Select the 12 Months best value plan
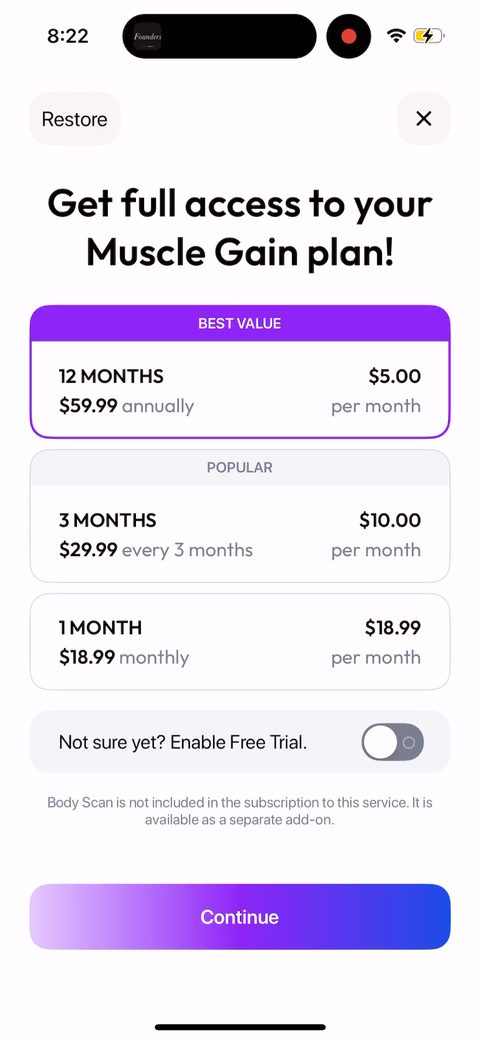This screenshot has width=480, height=1040. tap(240, 371)
